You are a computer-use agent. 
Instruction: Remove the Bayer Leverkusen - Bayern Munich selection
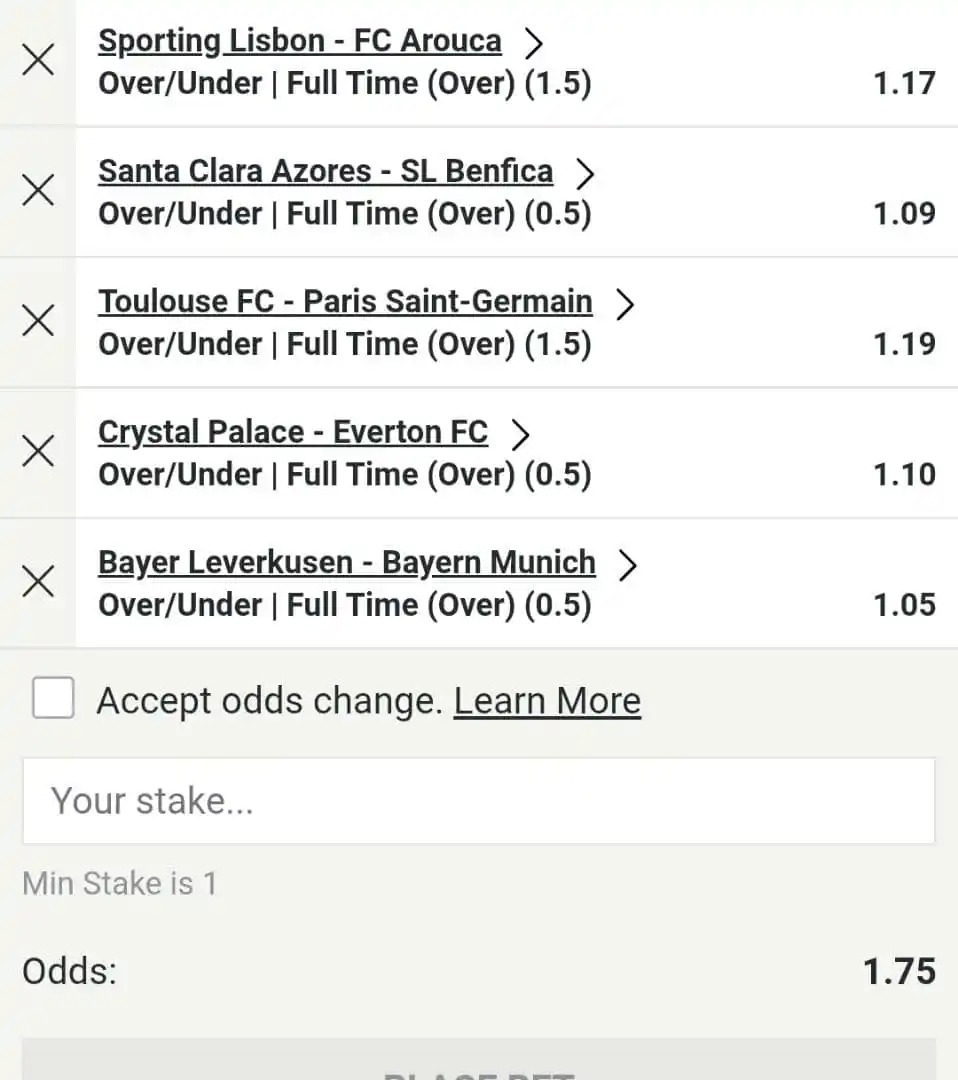(38, 582)
